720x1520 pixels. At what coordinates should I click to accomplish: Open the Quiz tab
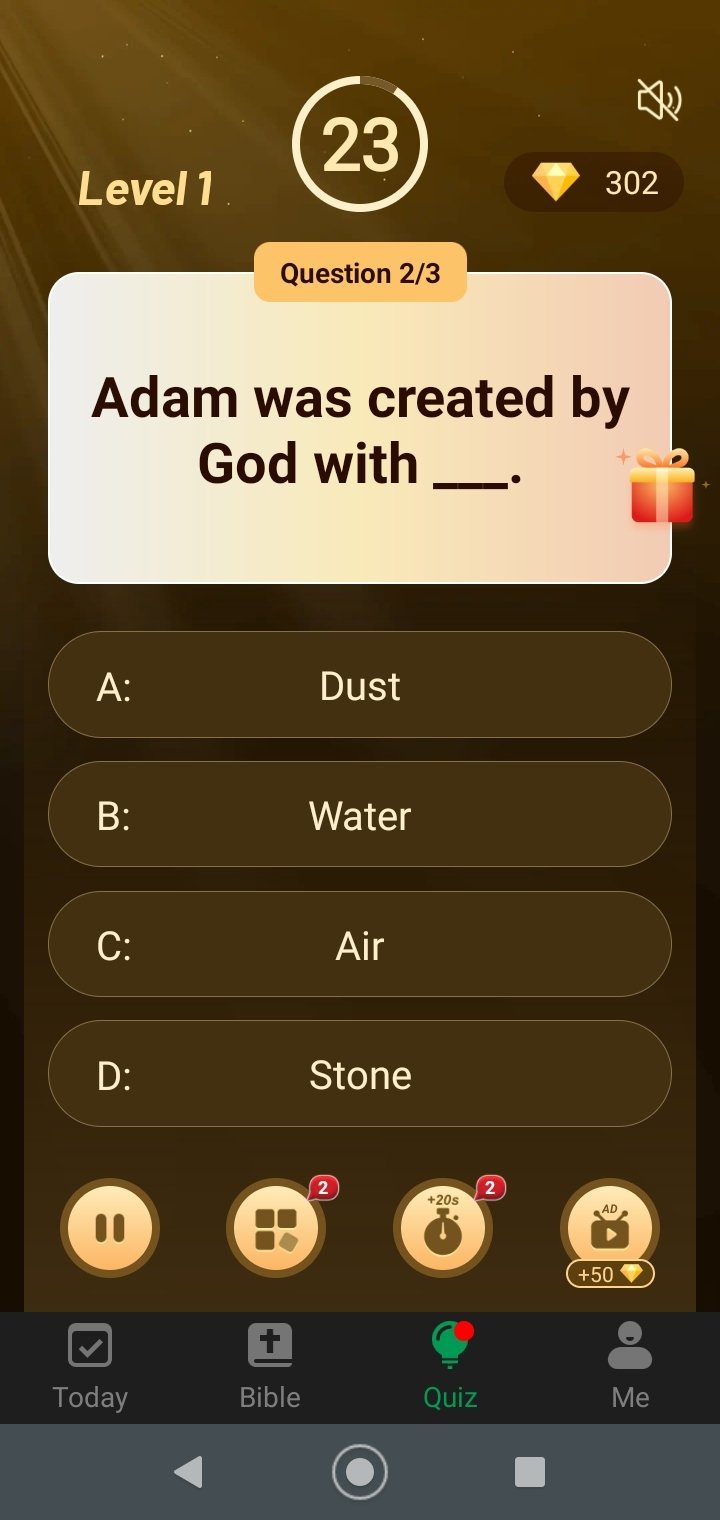[x=450, y=1366]
